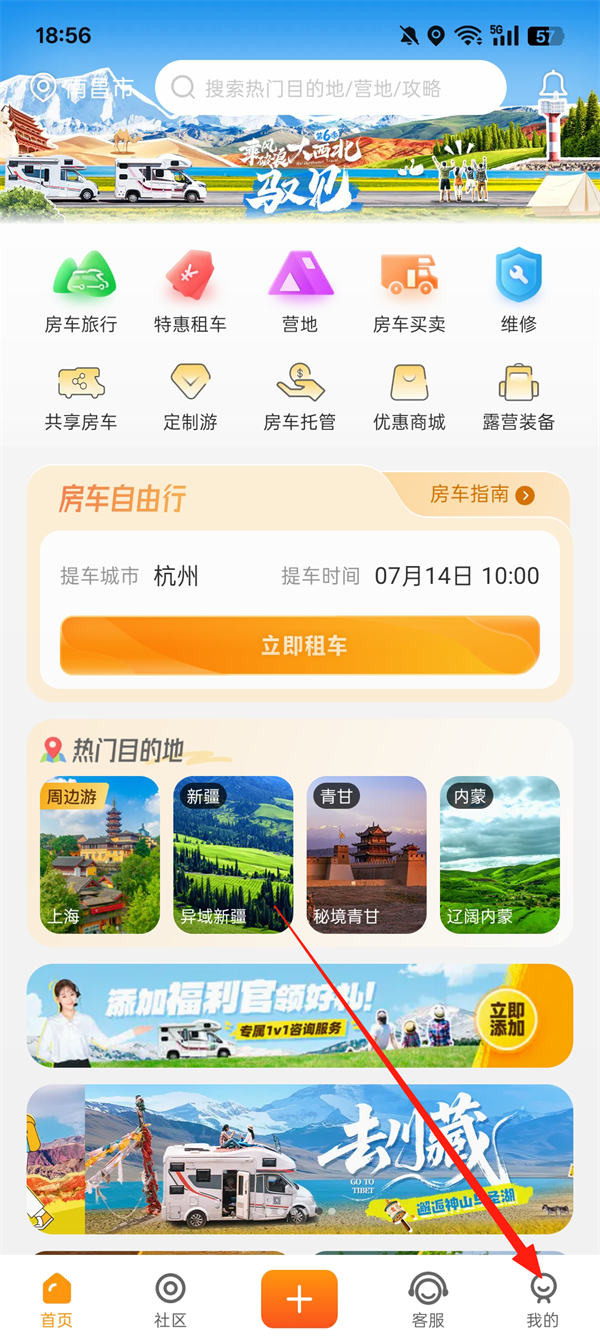Open the 房车指南 guide link
600x1341 pixels.
482,494
